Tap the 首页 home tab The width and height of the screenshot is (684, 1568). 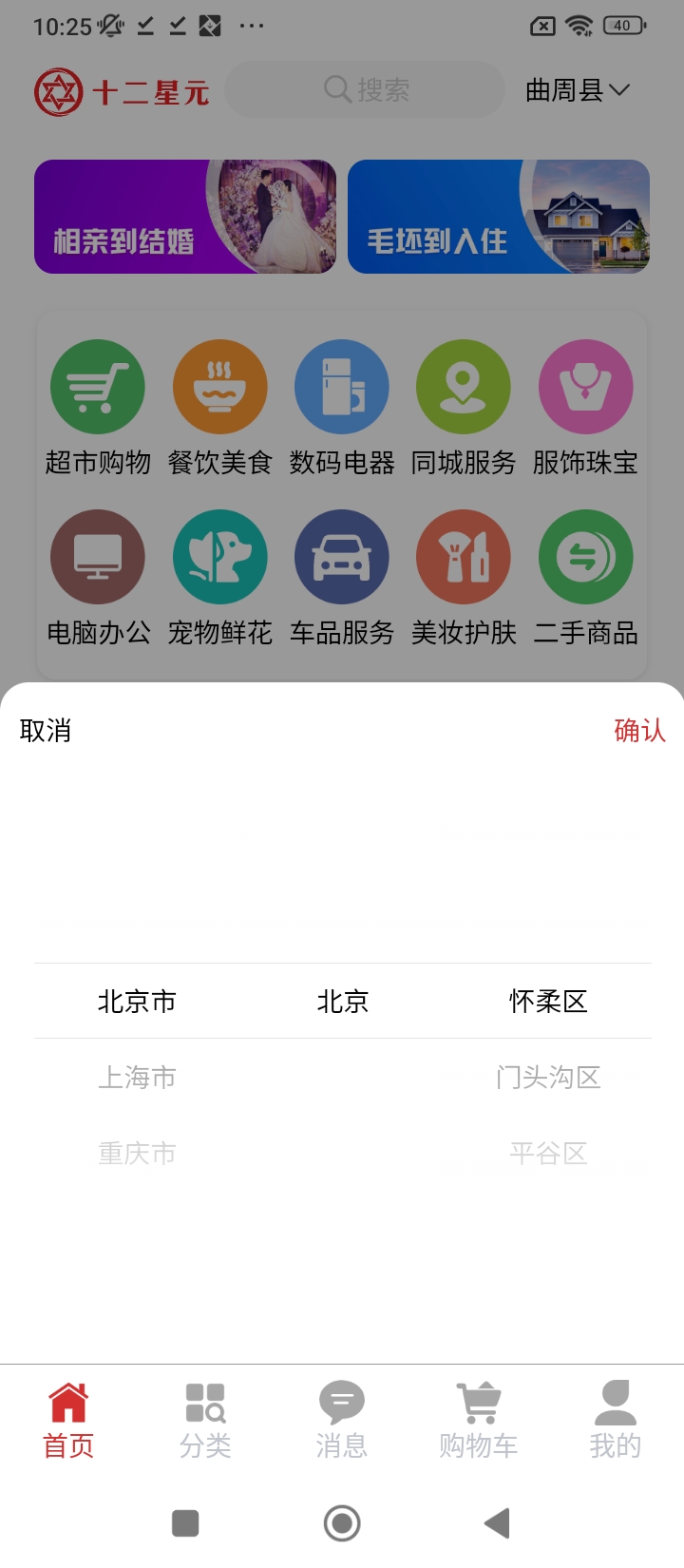(68, 1420)
